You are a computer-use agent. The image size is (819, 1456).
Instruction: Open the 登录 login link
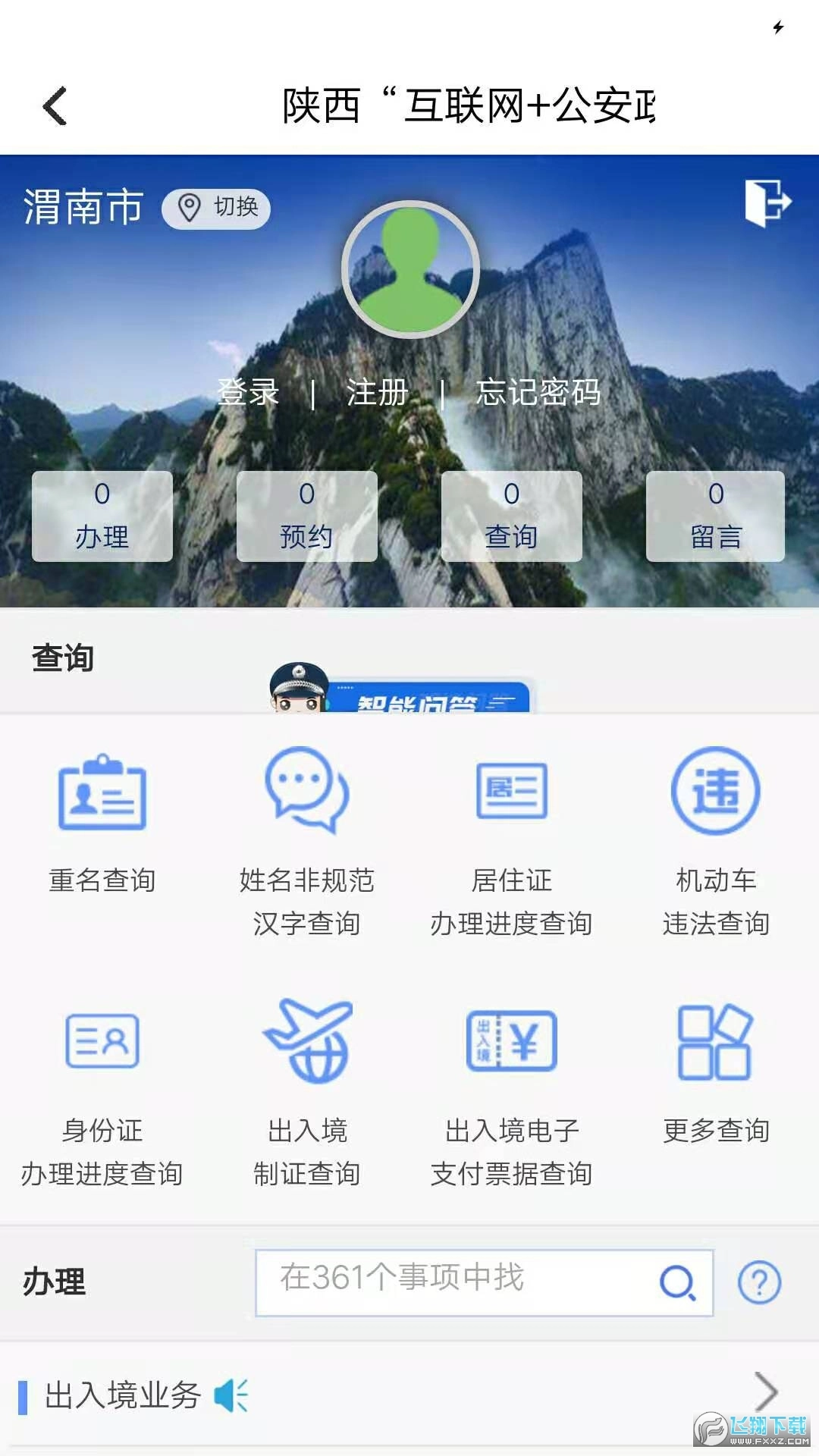(x=246, y=392)
